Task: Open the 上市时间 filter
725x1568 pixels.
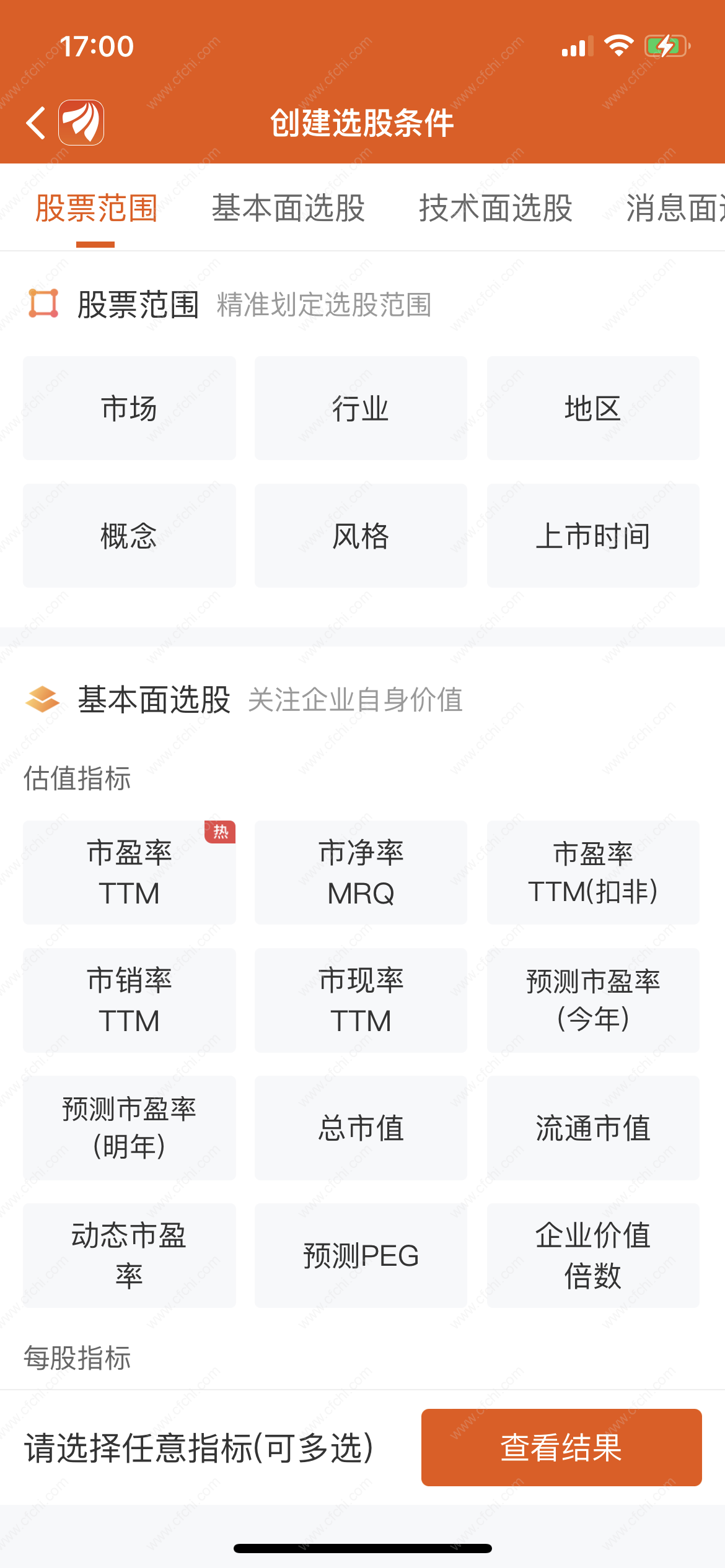Action: pyautogui.click(x=593, y=536)
